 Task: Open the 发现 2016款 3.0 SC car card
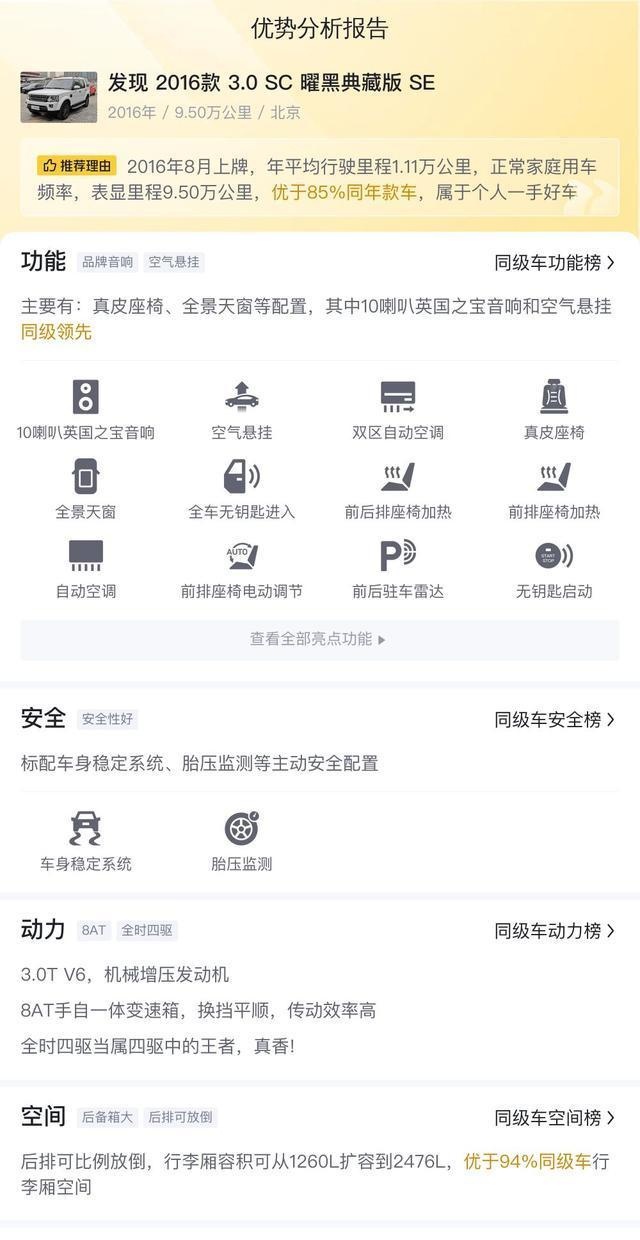coord(320,96)
